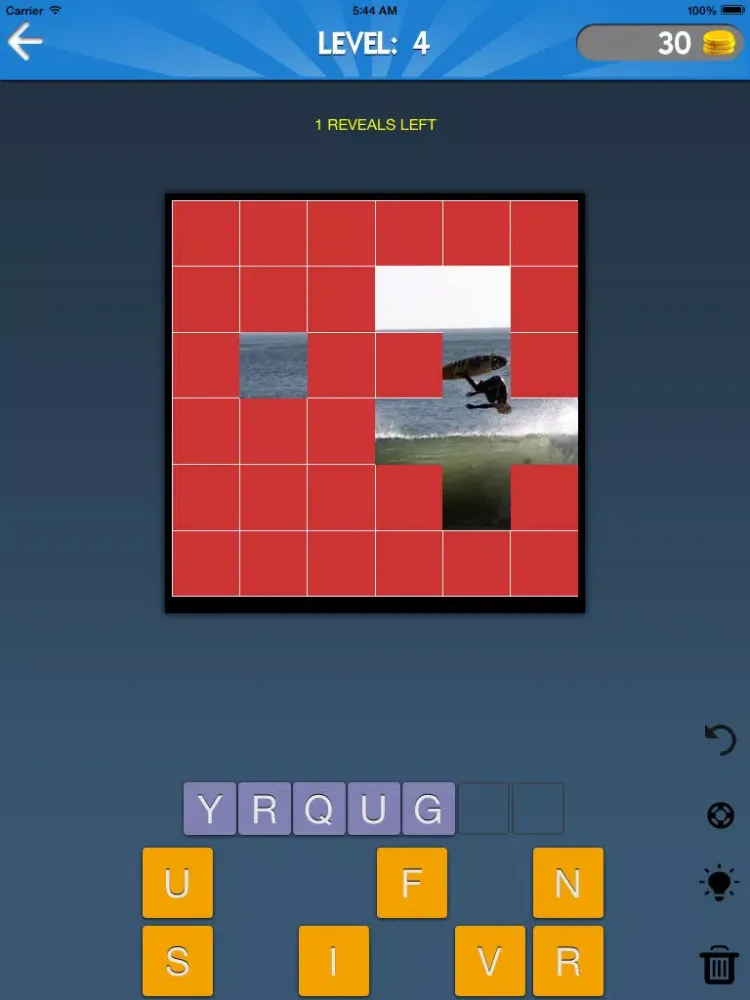Remove letter Q from the answer row
Screen dimensions: 750x1000
pos(319,809)
